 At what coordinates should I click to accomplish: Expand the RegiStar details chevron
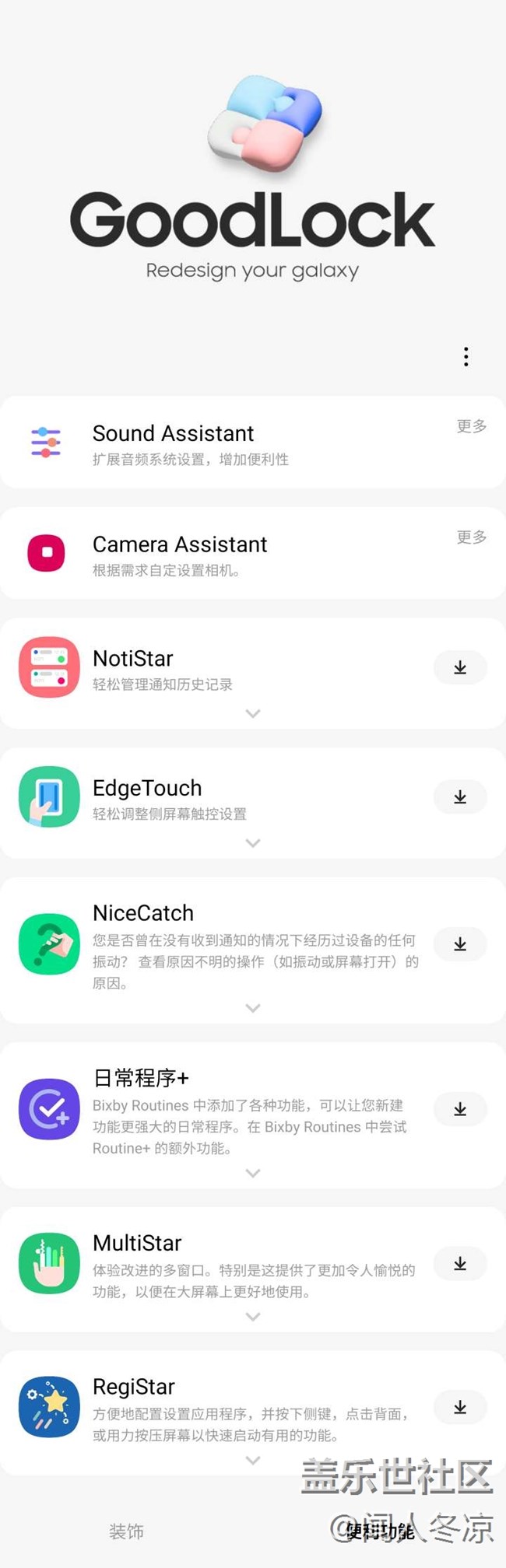click(253, 1460)
